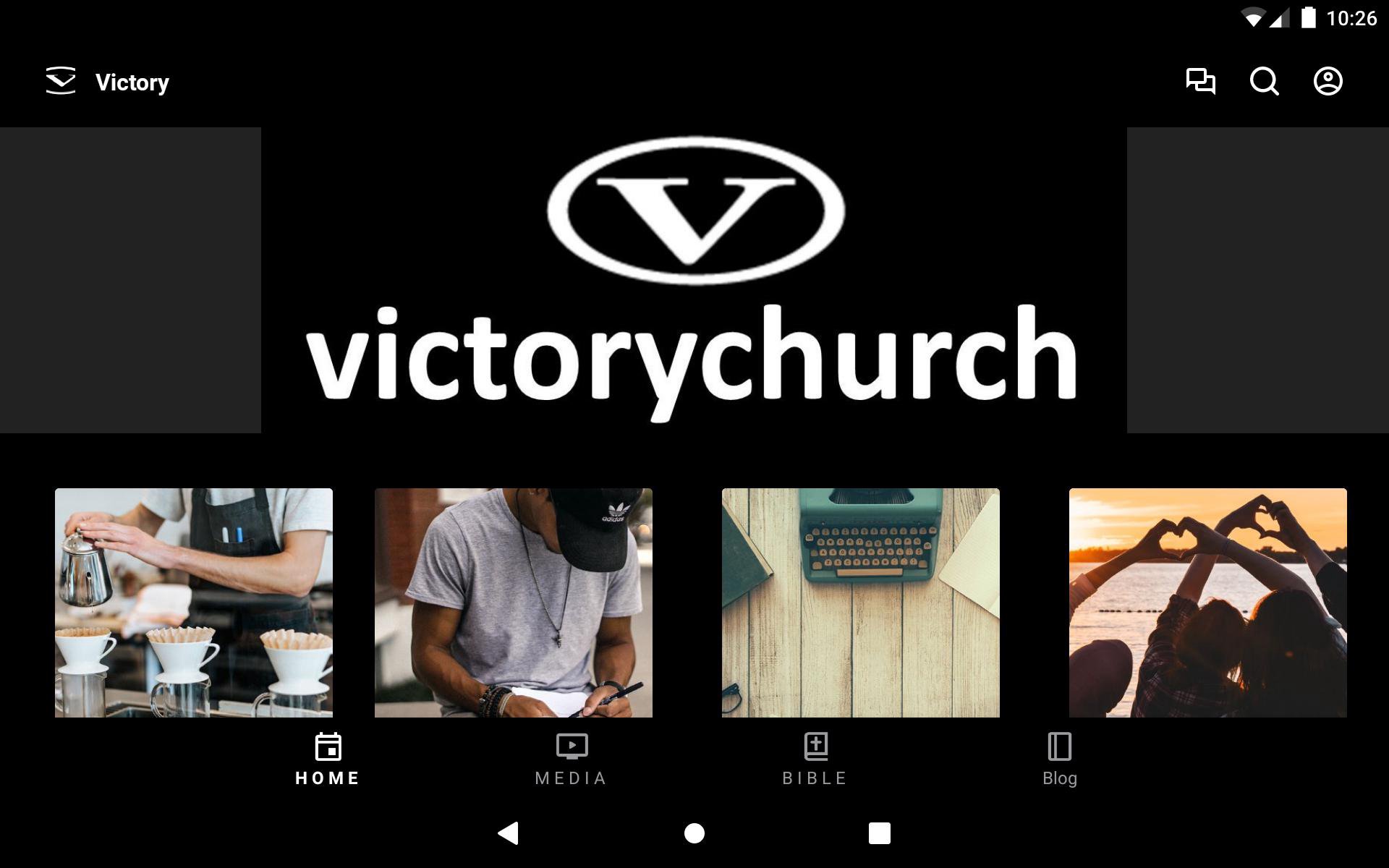Open recent apps with the square button
The image size is (1389, 868).
879,833
